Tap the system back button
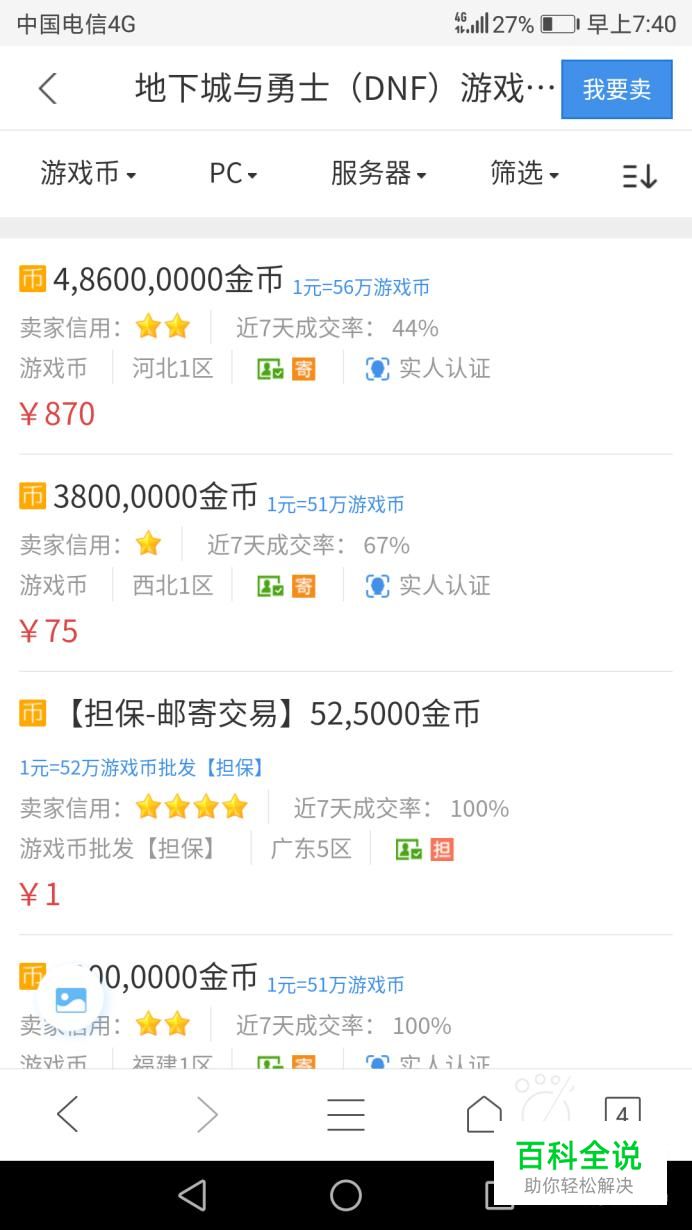The height and width of the screenshot is (1230, 692). tap(191, 1195)
